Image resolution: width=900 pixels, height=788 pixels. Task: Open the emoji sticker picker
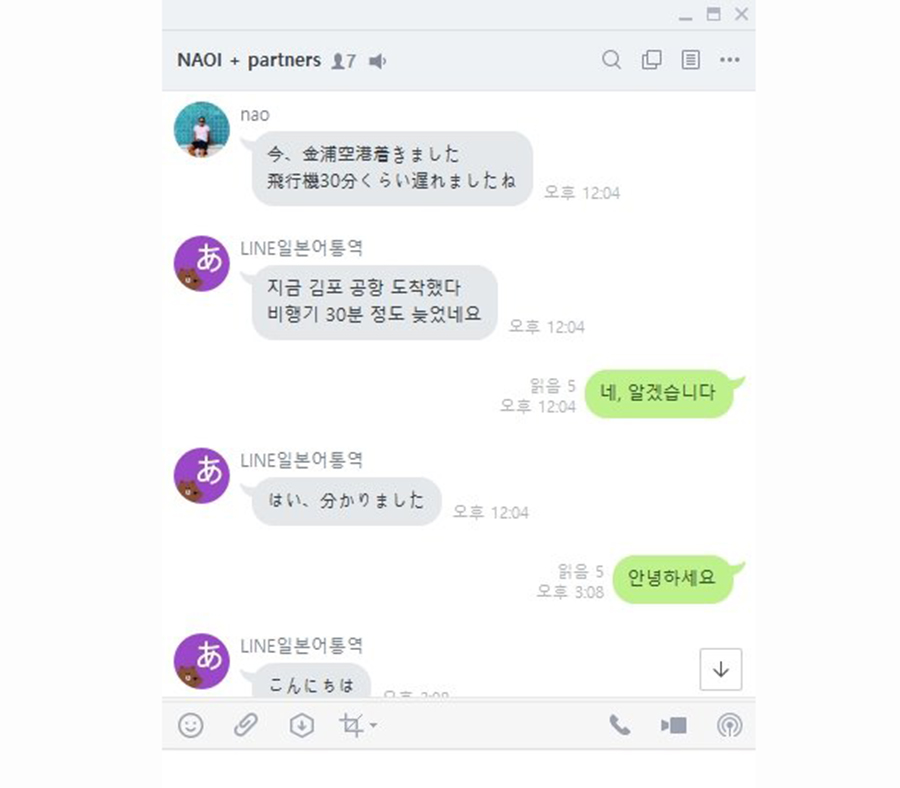pos(190,725)
